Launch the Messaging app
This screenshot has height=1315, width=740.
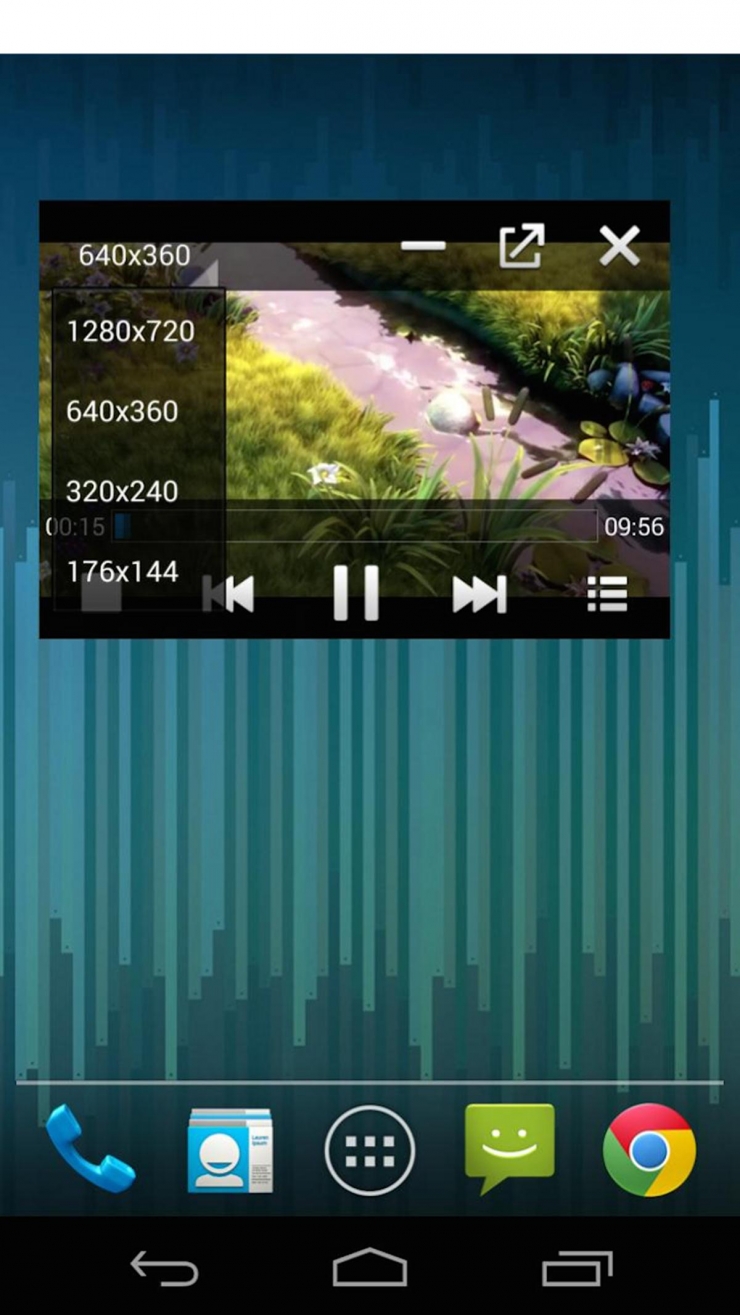pyautogui.click(x=509, y=1148)
